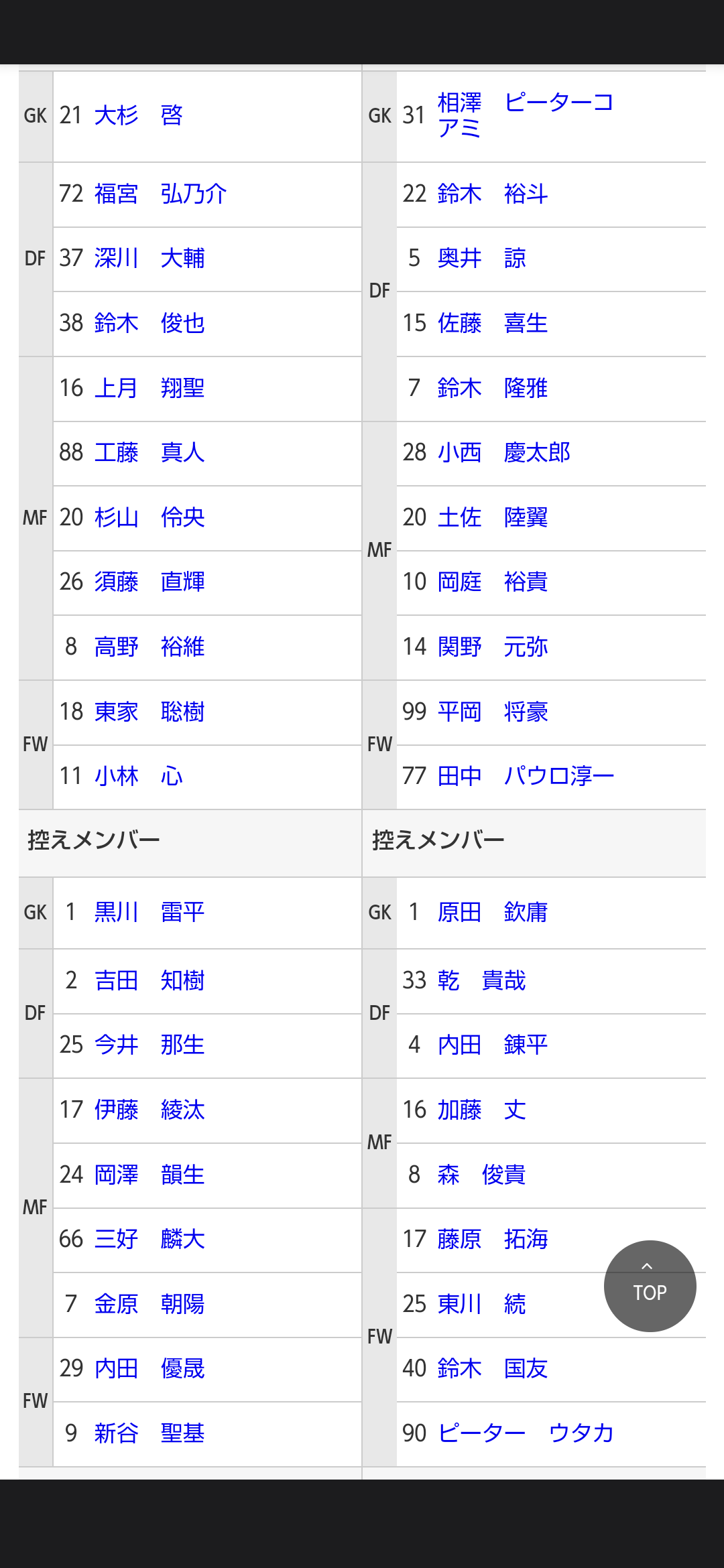Tap the TOP scroll-up button
The image size is (724, 1568).
click(650, 1286)
